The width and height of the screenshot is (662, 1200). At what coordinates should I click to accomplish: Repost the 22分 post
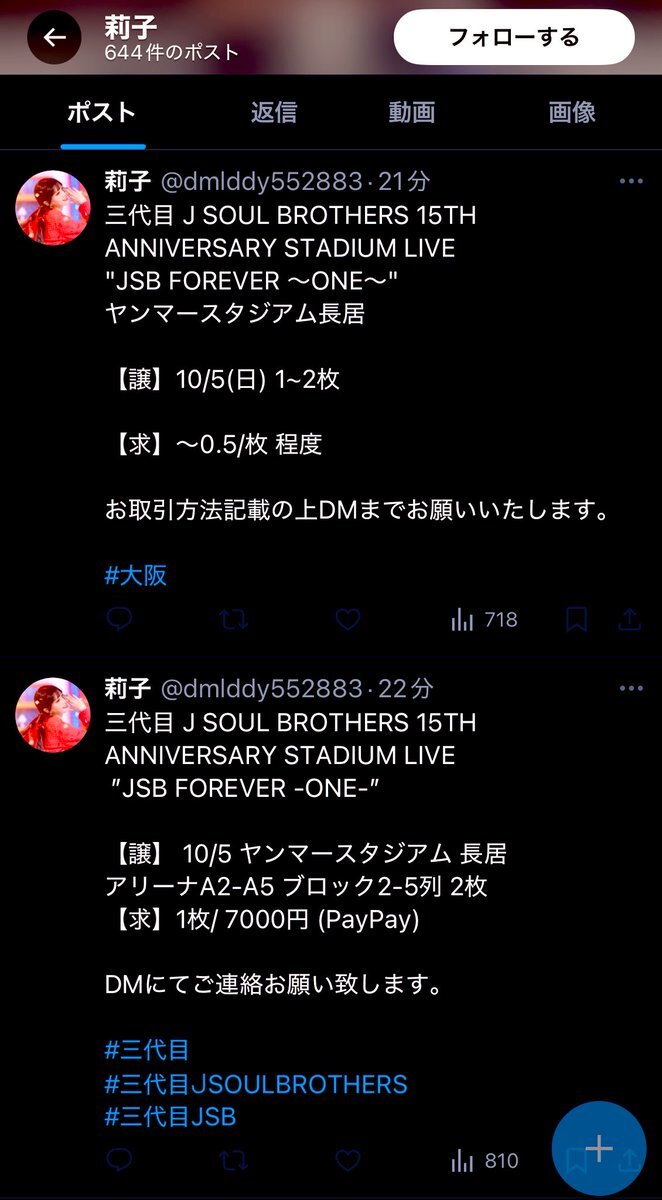[233, 1161]
